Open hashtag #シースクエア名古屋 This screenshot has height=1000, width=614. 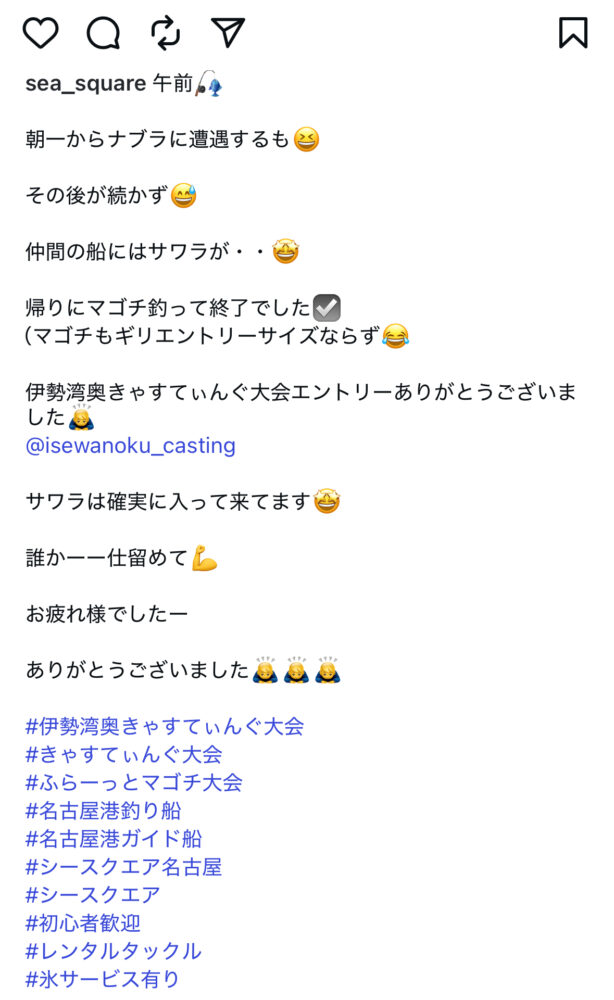(x=124, y=866)
